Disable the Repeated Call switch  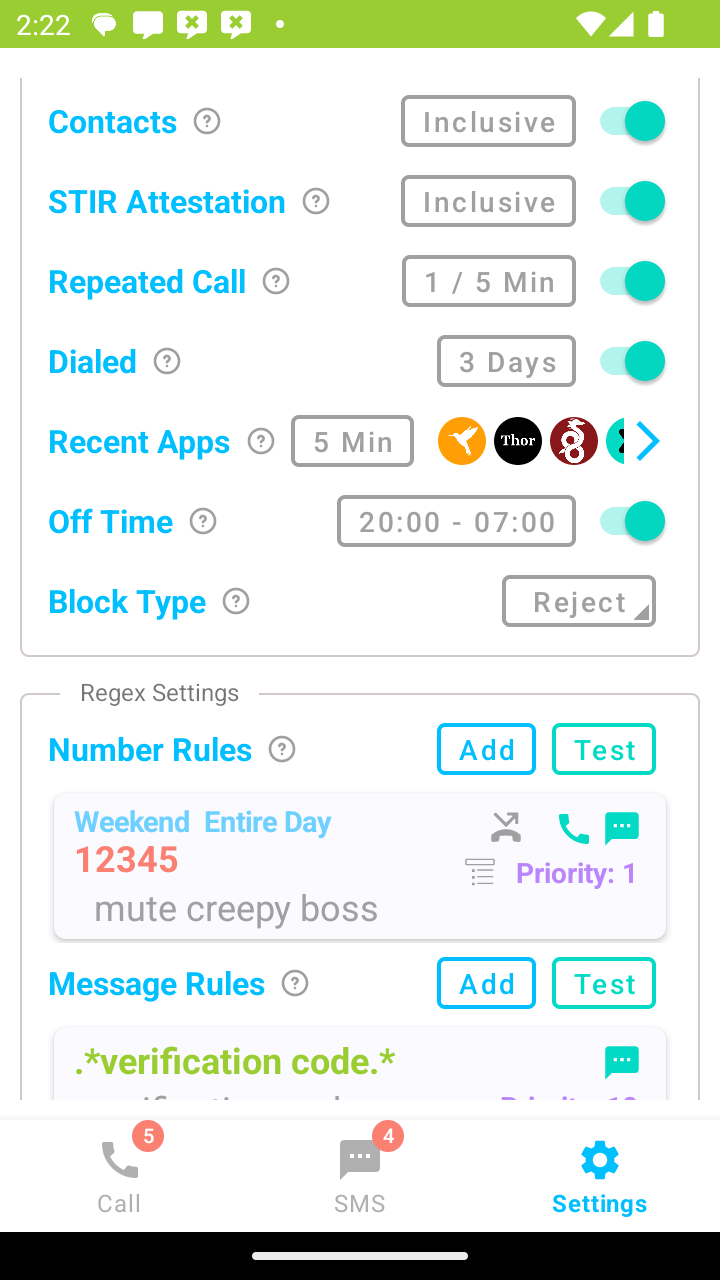coord(632,281)
